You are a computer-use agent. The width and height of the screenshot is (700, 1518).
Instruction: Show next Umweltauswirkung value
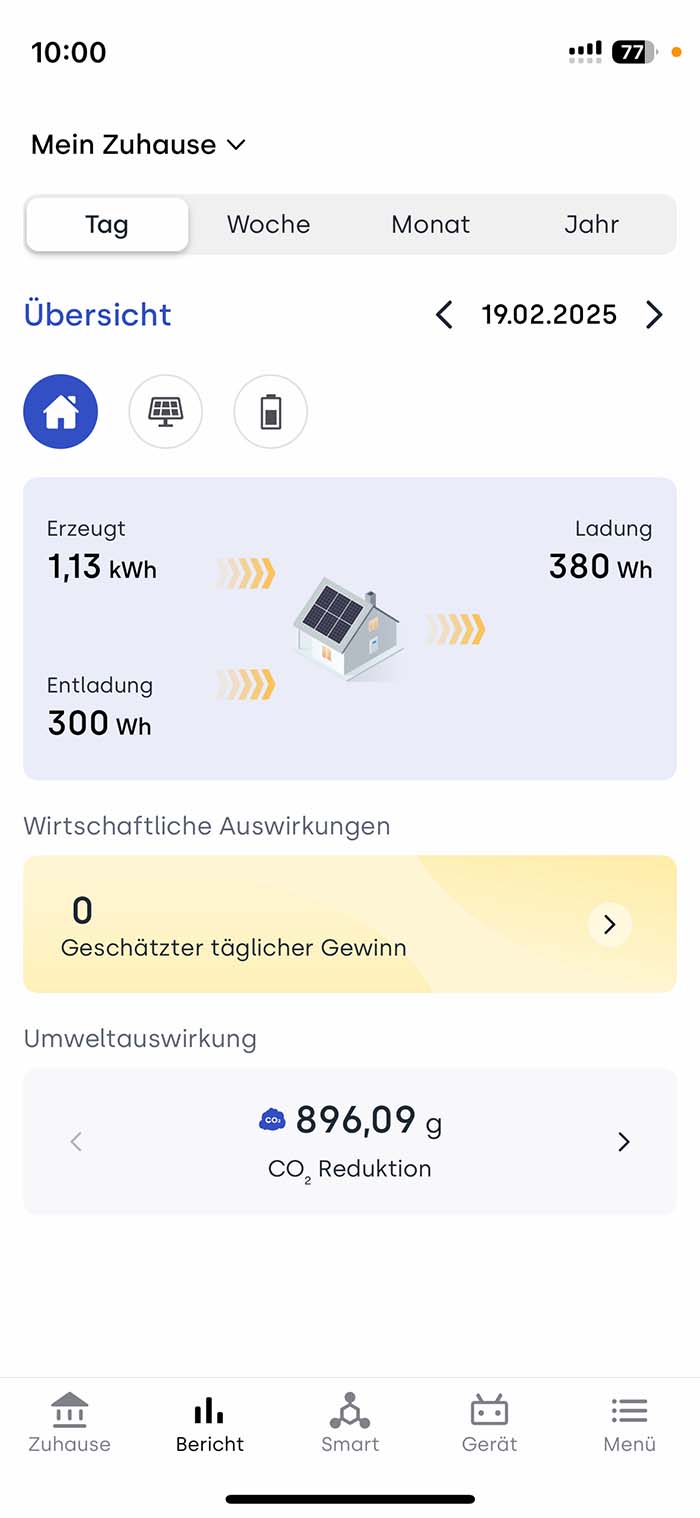624,1142
